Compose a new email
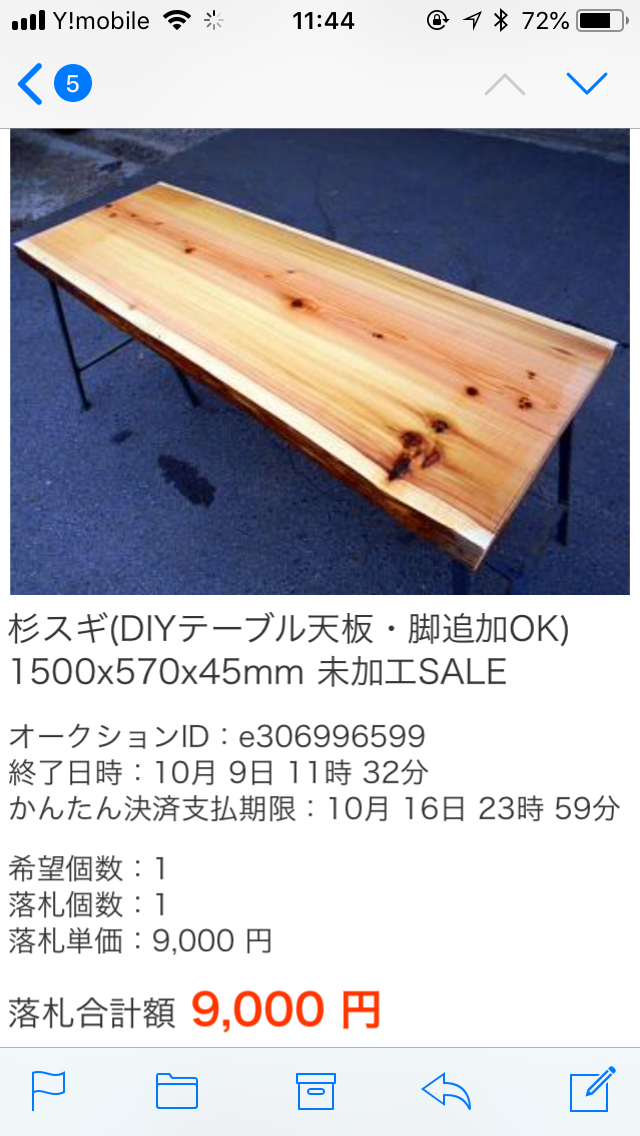 coord(590,1090)
